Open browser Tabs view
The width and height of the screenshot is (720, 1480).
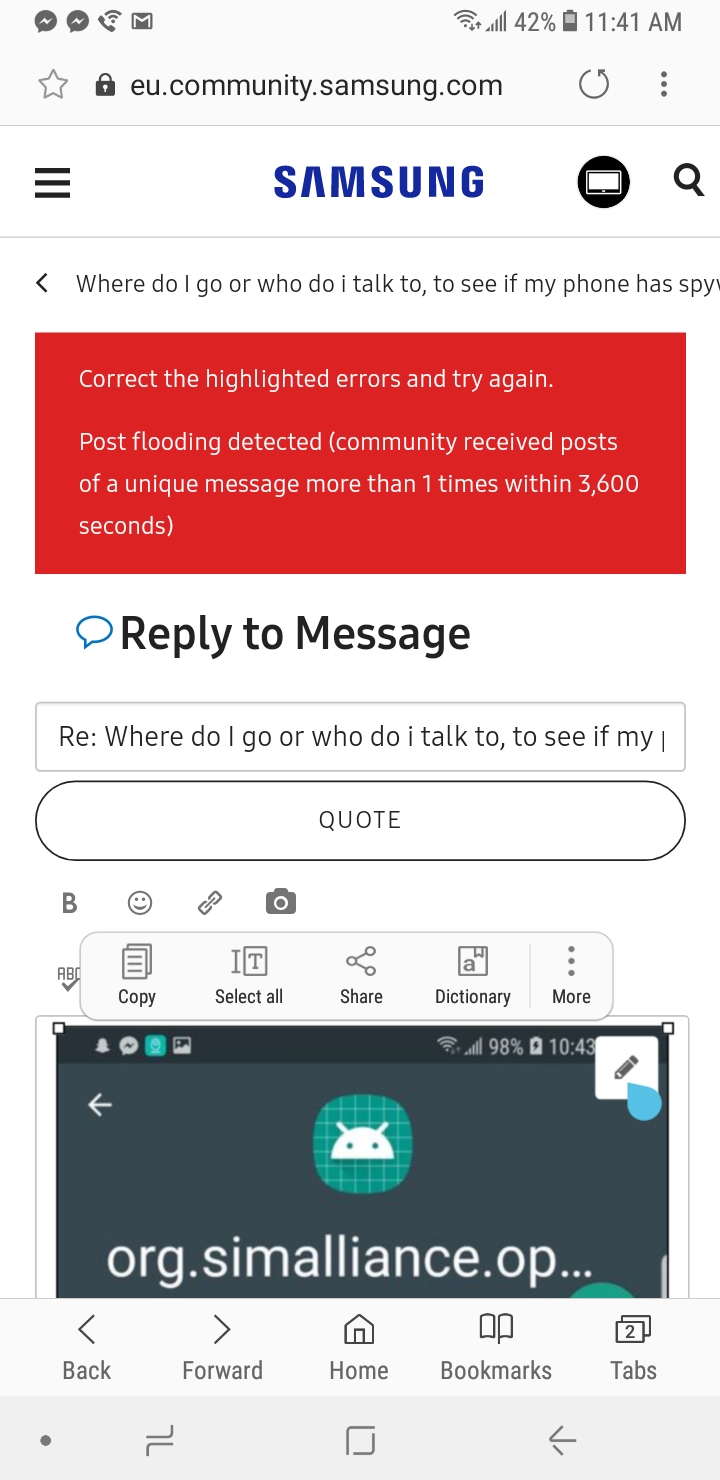[x=633, y=1347]
